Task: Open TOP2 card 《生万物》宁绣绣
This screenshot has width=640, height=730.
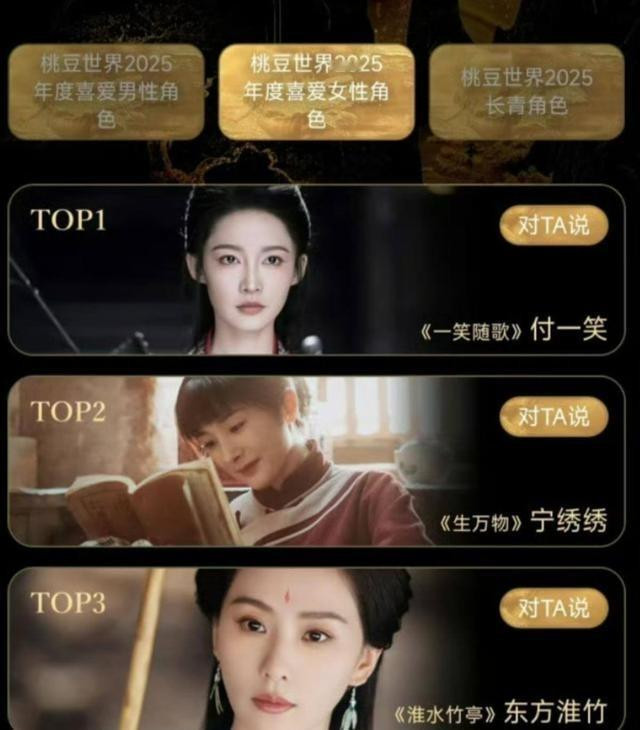Action: (x=317, y=461)
